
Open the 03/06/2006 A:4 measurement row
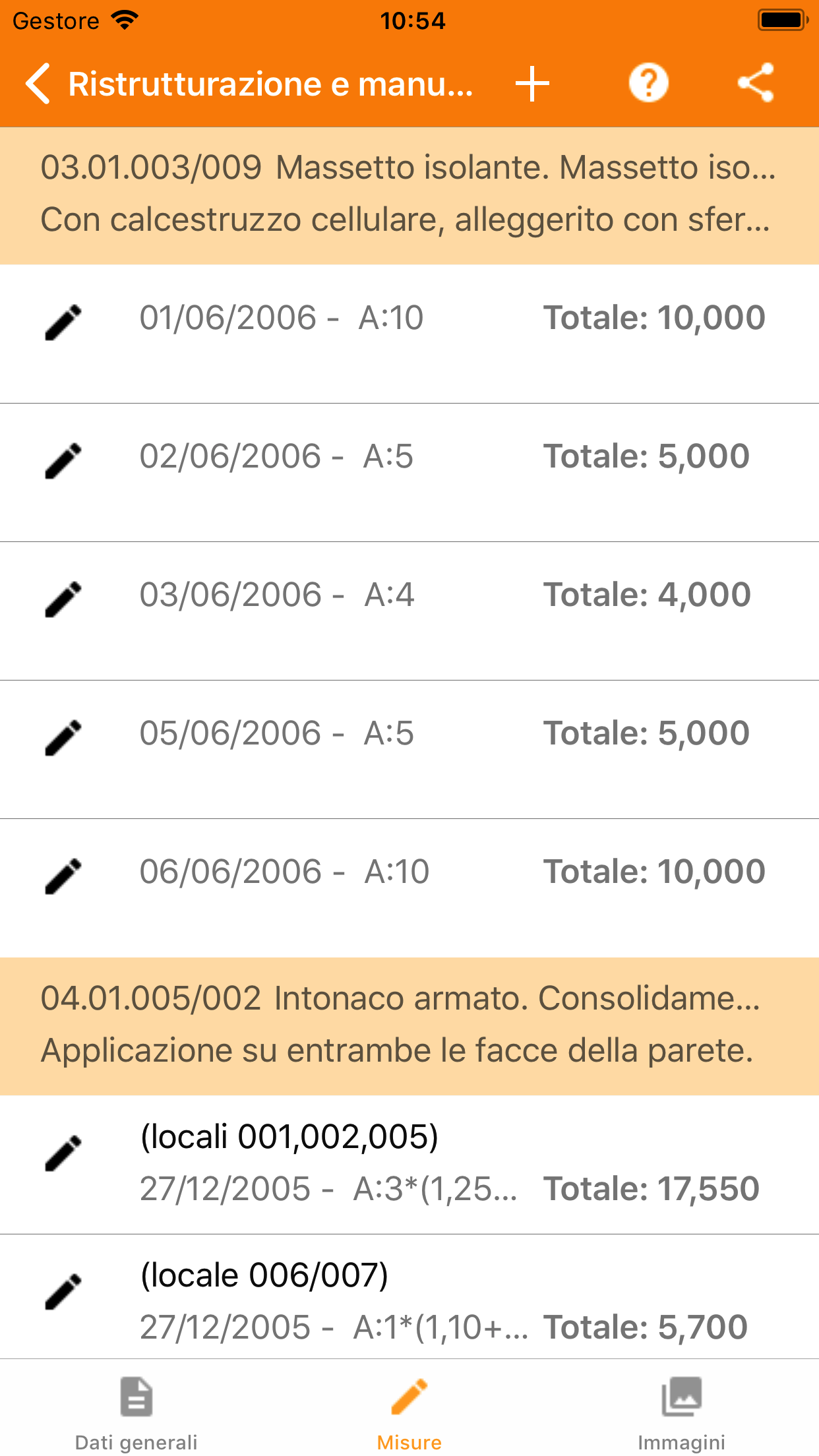pos(409,611)
